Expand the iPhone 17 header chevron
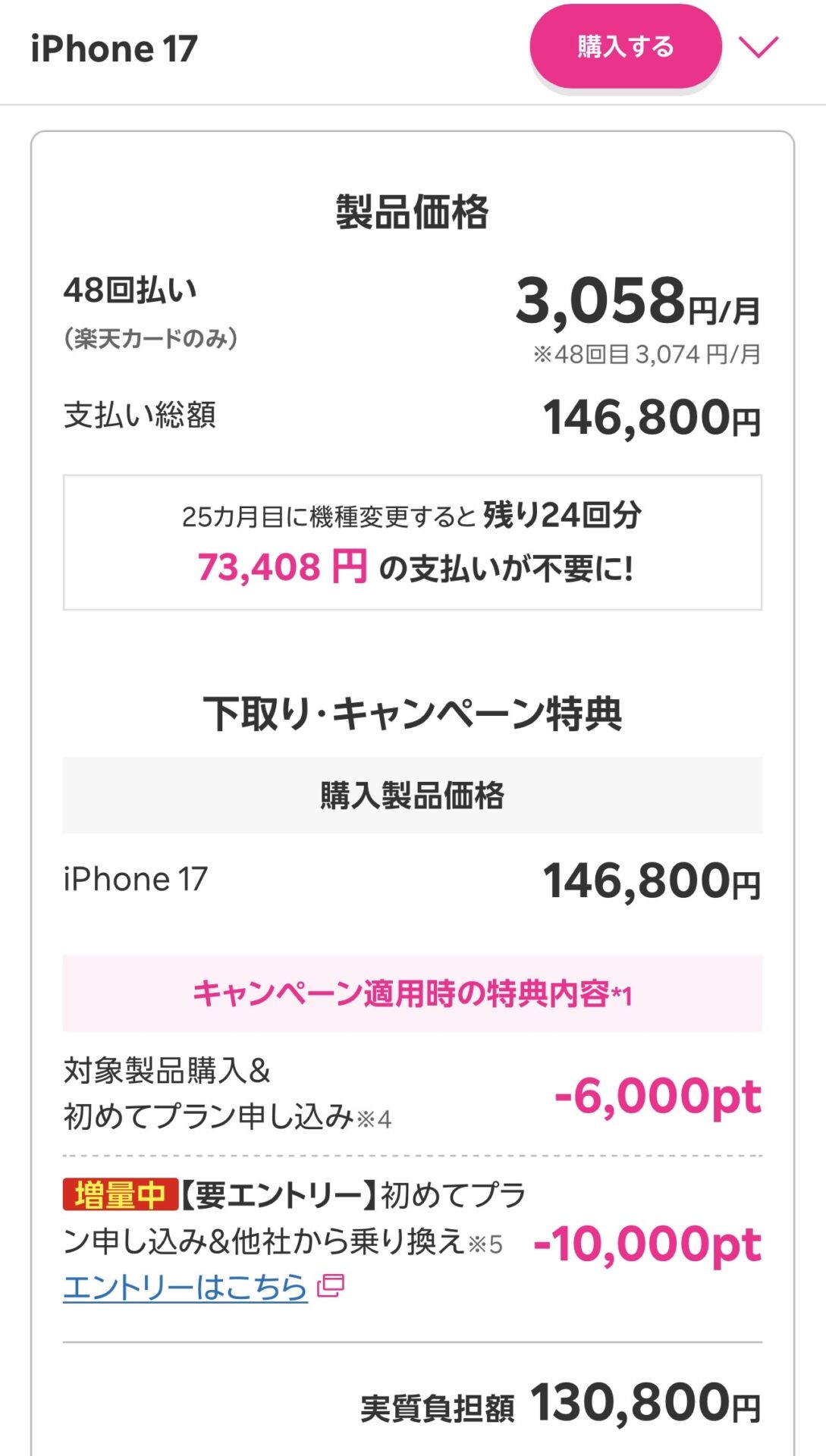This screenshot has width=826, height=1456. point(759,47)
